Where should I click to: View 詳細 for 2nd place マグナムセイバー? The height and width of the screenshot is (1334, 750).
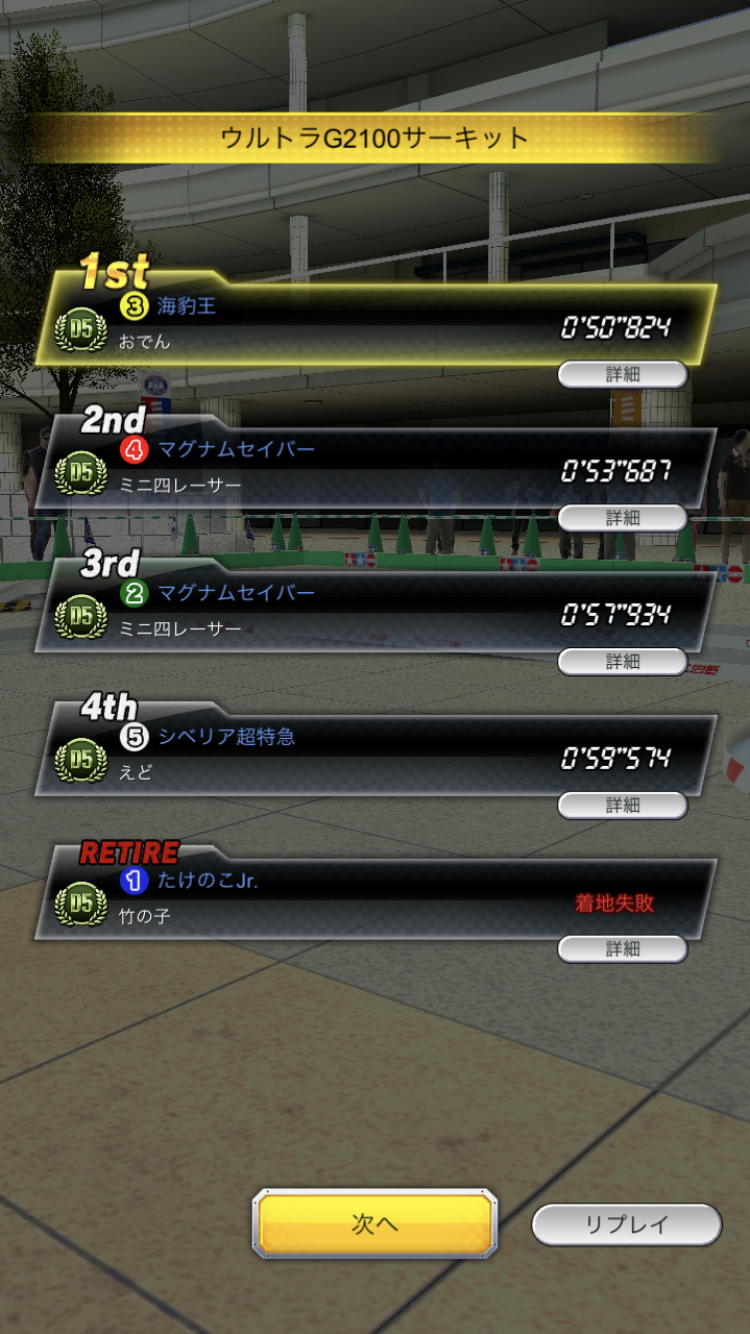pyautogui.click(x=622, y=518)
